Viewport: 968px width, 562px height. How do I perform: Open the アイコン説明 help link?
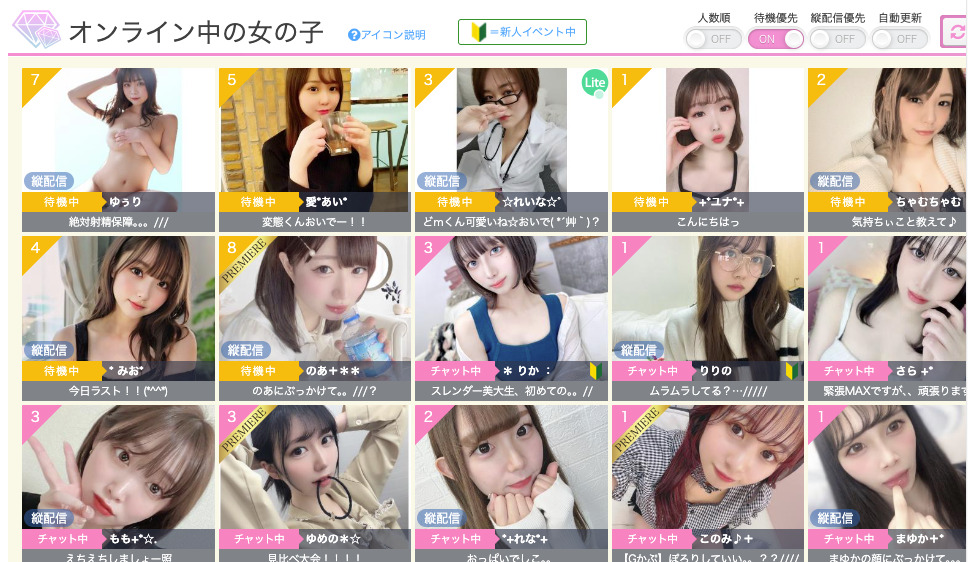pyautogui.click(x=387, y=35)
